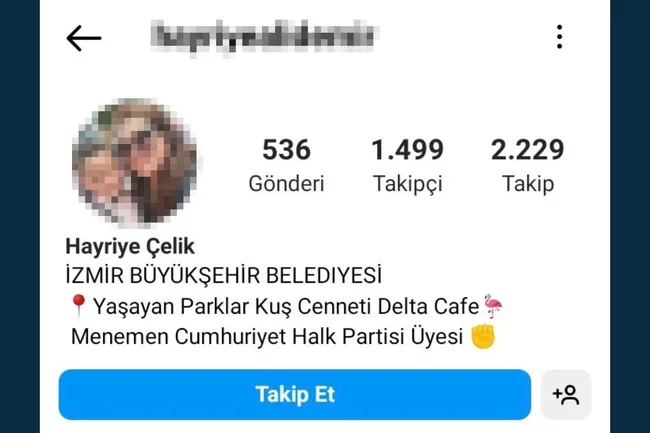View the profile picture
The height and width of the screenshot is (433, 650).
[x=134, y=162]
